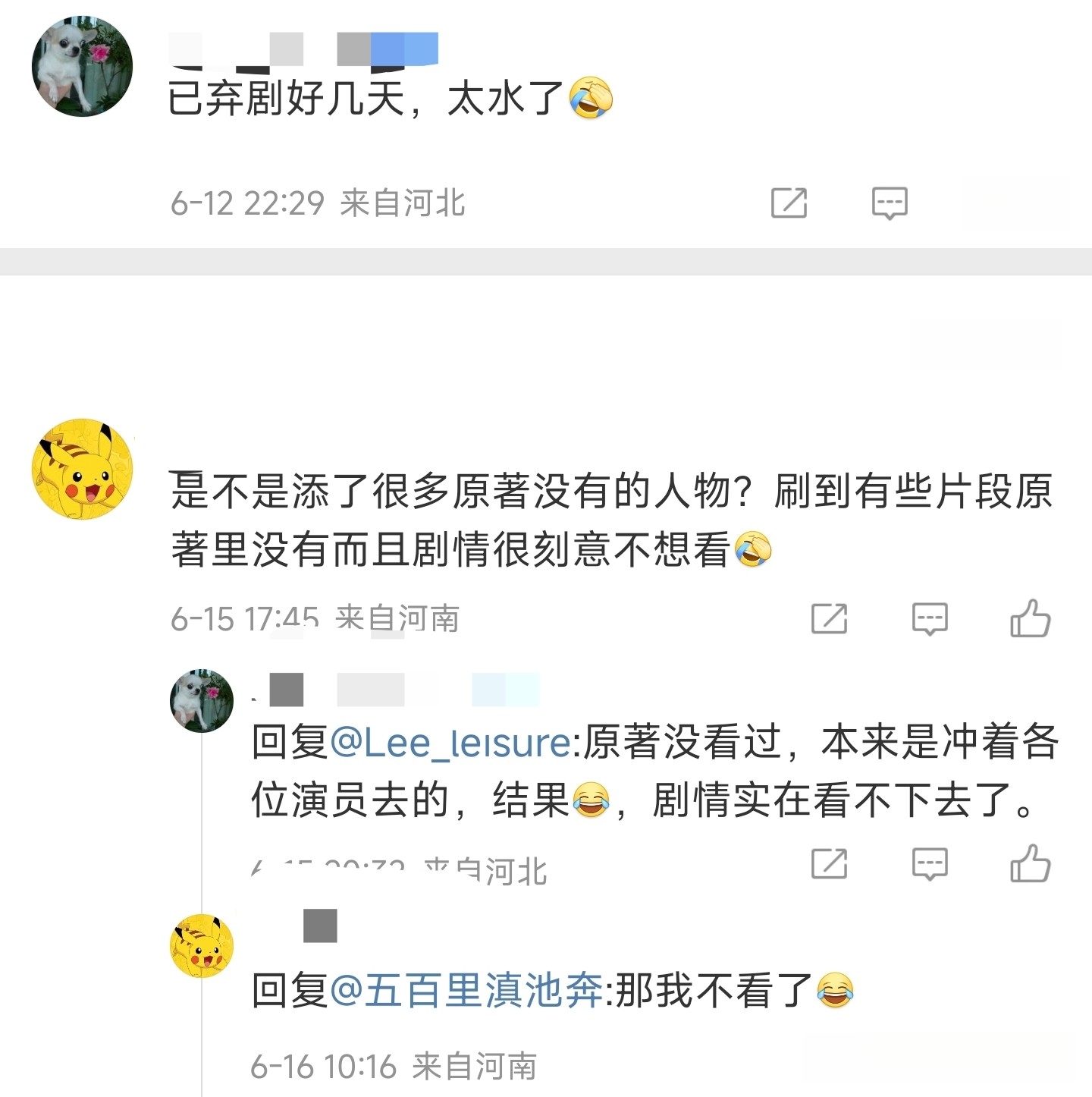Open the @五百里滇池奔 mention link
Viewport: 1092px width, 1097px height.
click(x=466, y=991)
